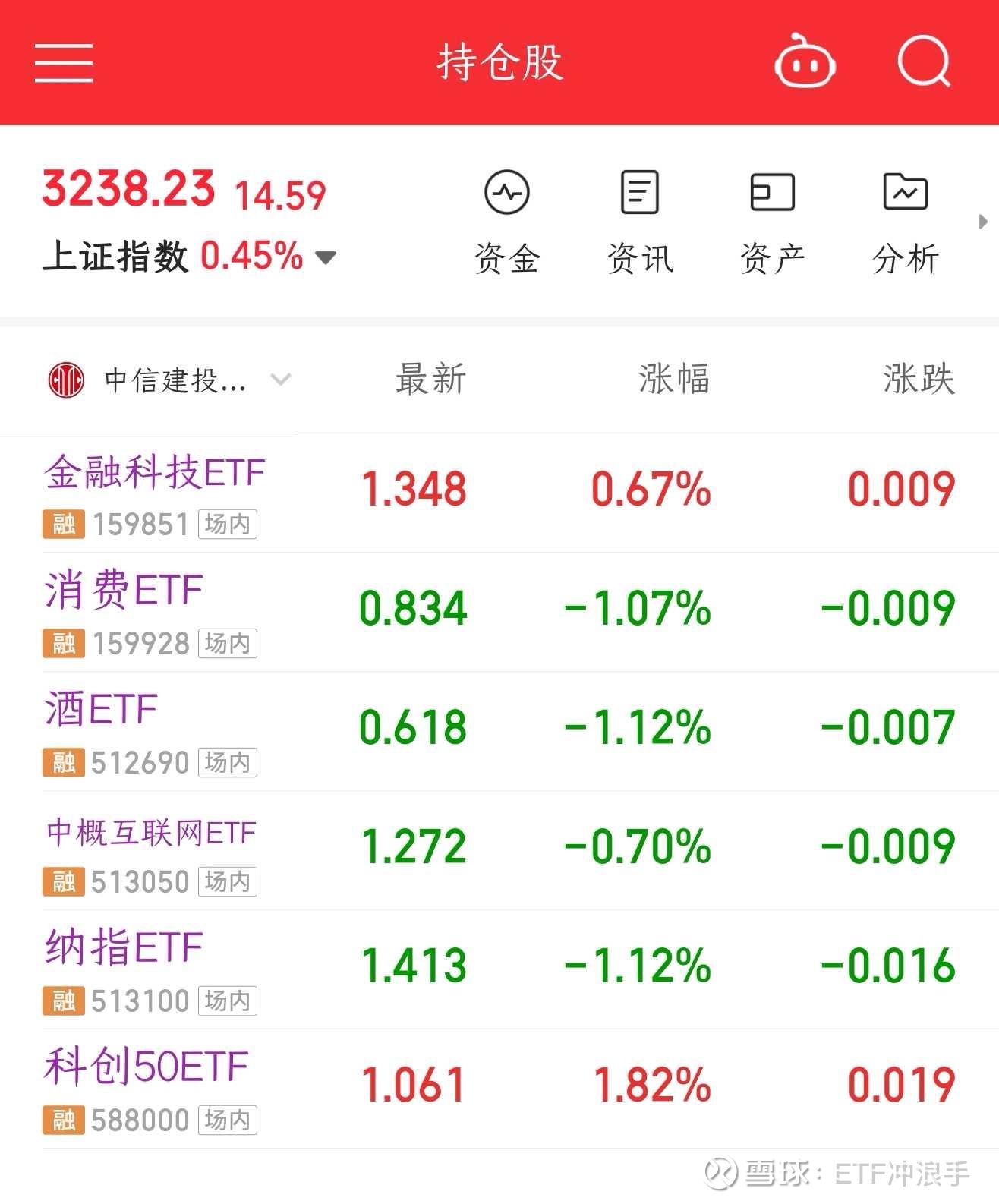999x1204 pixels.
Task: Expand the right arrow beside 分析
Action: (x=982, y=222)
